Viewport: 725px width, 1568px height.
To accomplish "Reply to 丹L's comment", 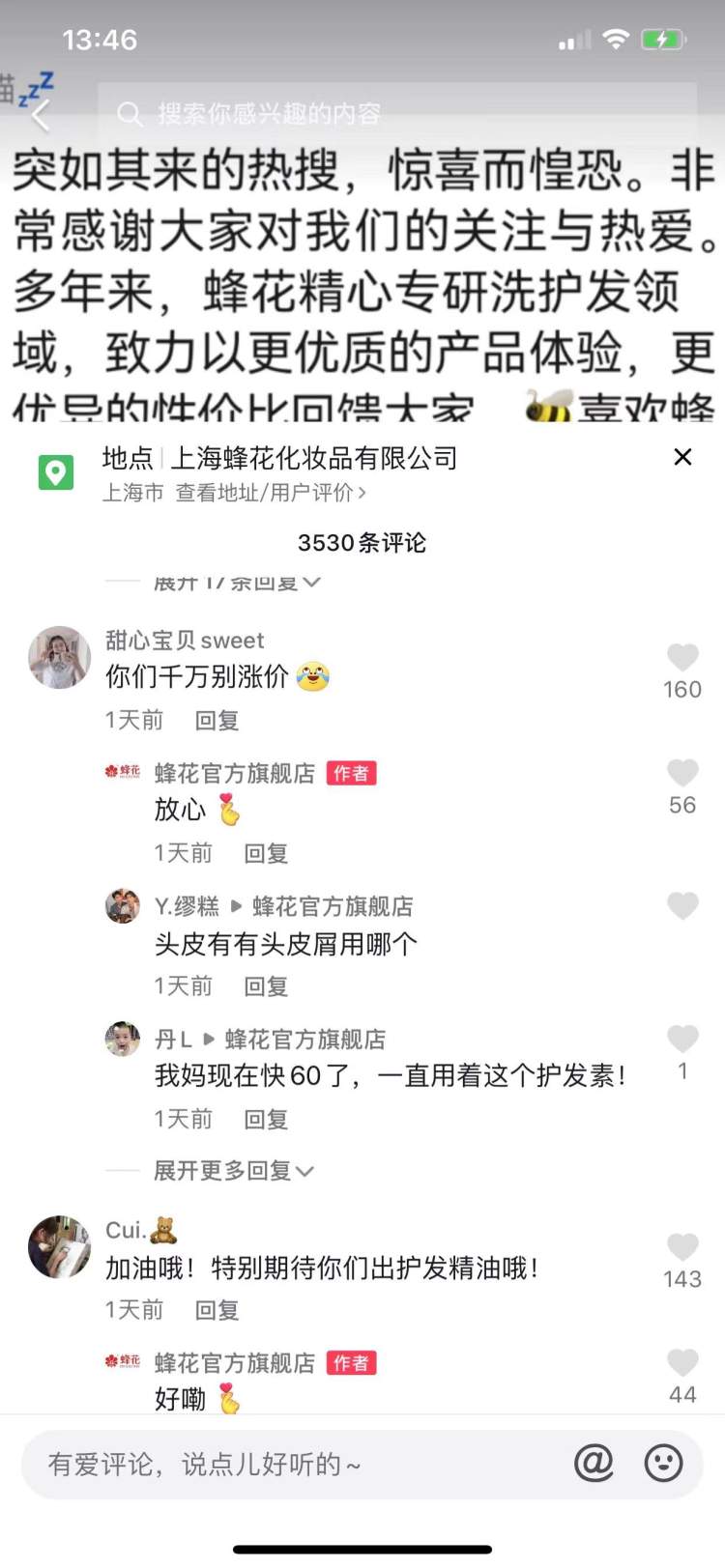I will click(266, 1119).
